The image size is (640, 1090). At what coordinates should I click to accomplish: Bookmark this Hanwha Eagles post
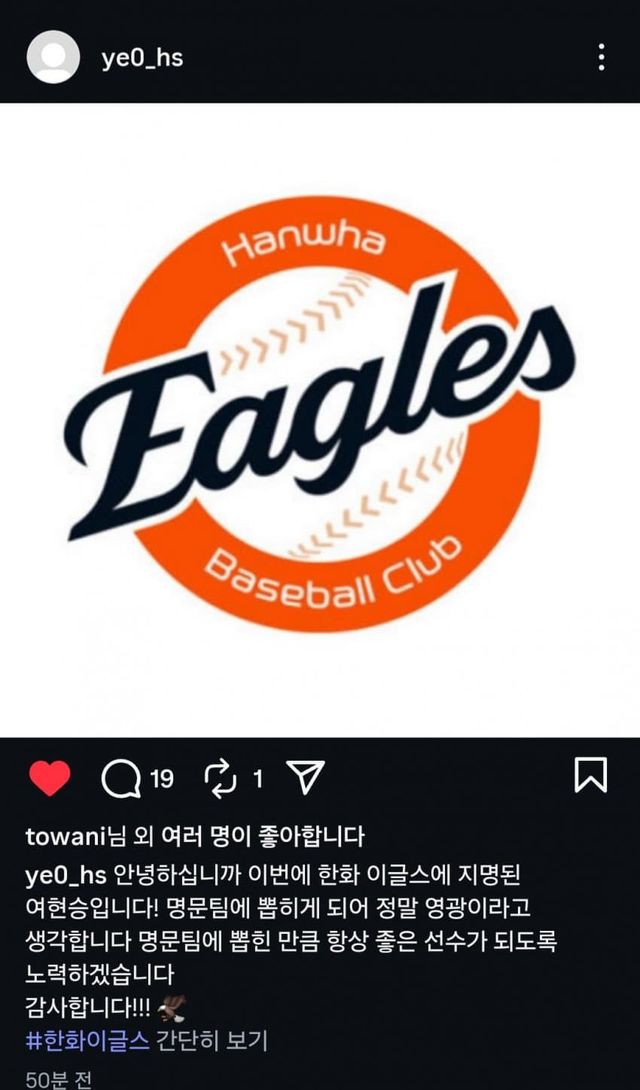point(590,776)
